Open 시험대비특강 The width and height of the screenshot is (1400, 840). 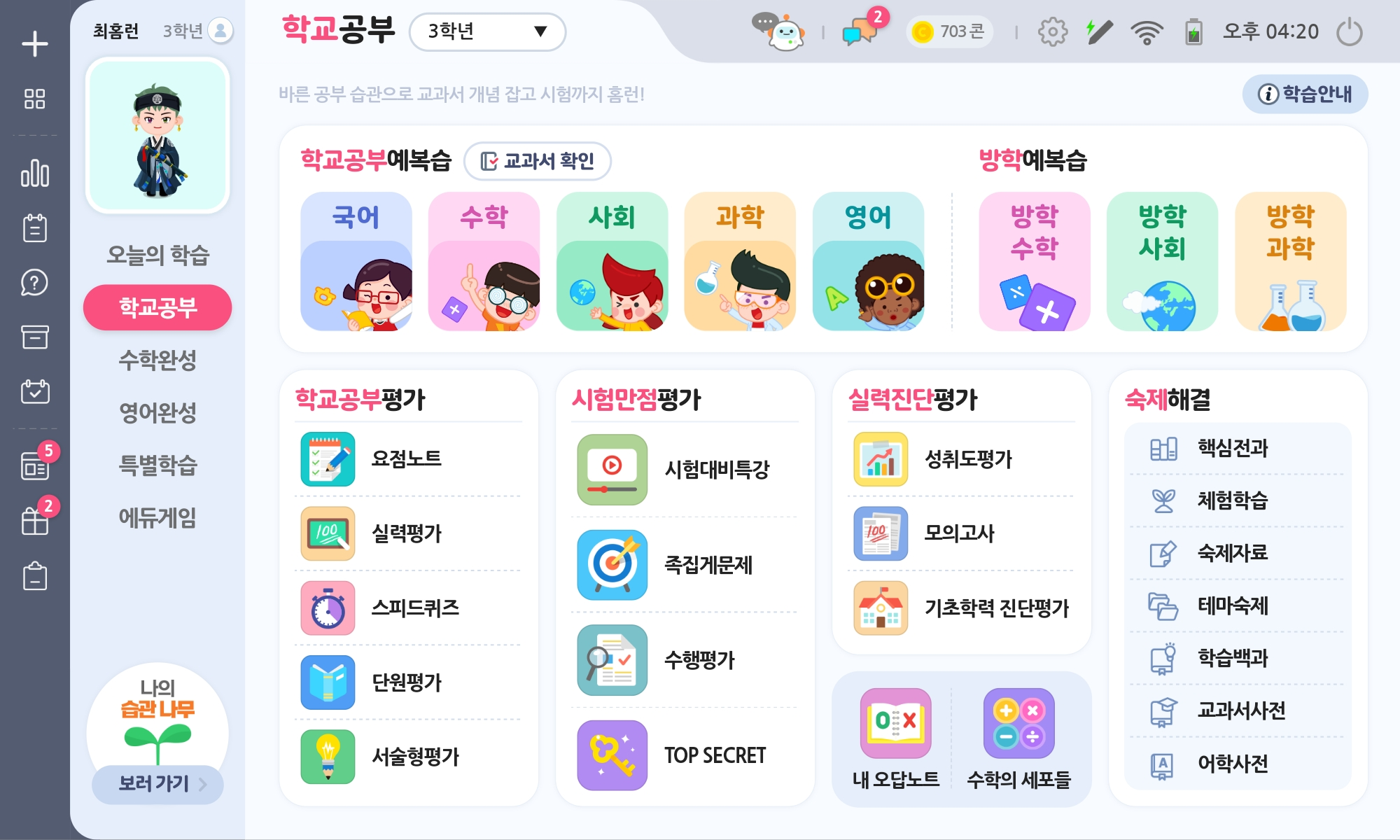(716, 469)
